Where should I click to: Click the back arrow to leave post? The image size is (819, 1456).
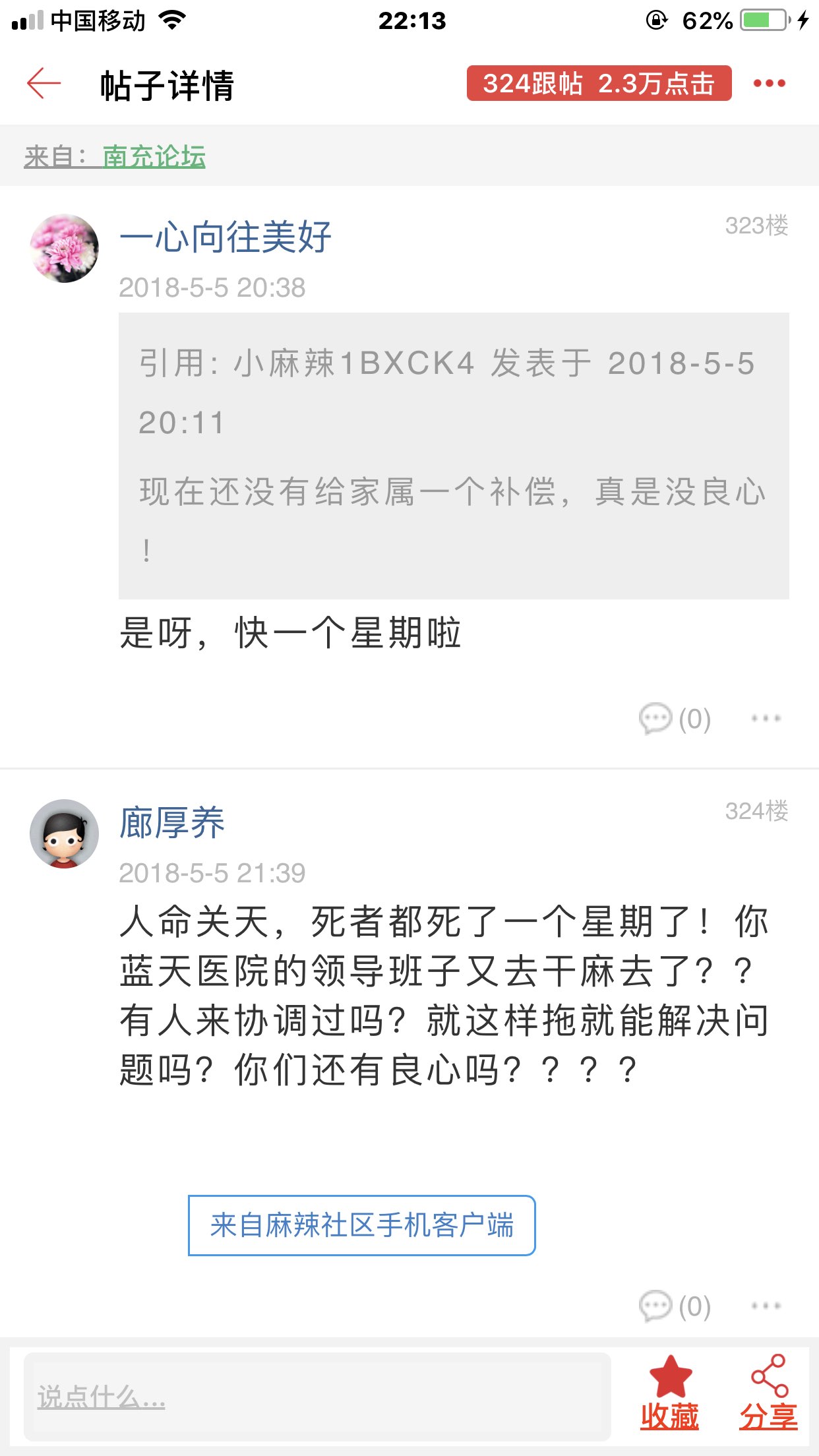(42, 84)
